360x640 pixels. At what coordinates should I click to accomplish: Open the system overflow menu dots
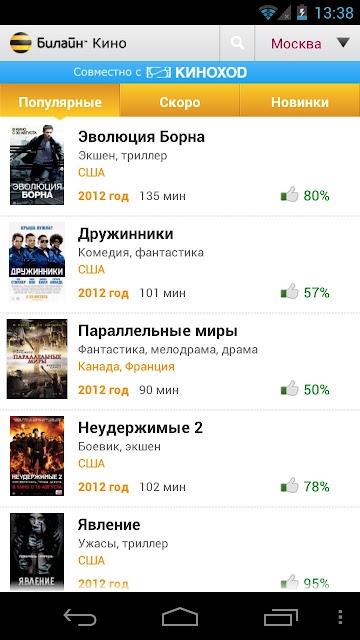click(x=340, y=617)
